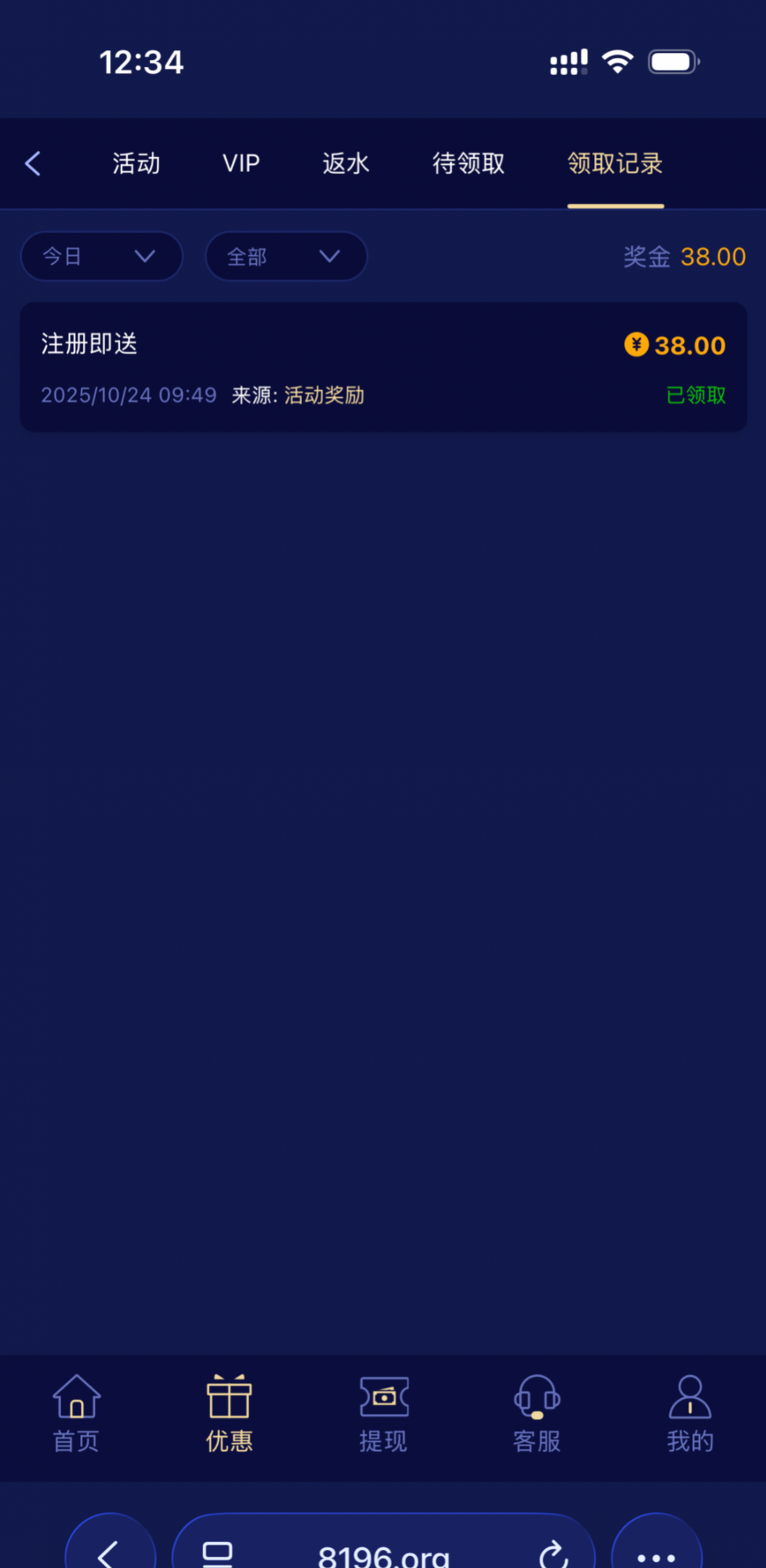This screenshot has width=766, height=1568.
Task: Open the 注册即送 reward record
Action: pos(383,367)
